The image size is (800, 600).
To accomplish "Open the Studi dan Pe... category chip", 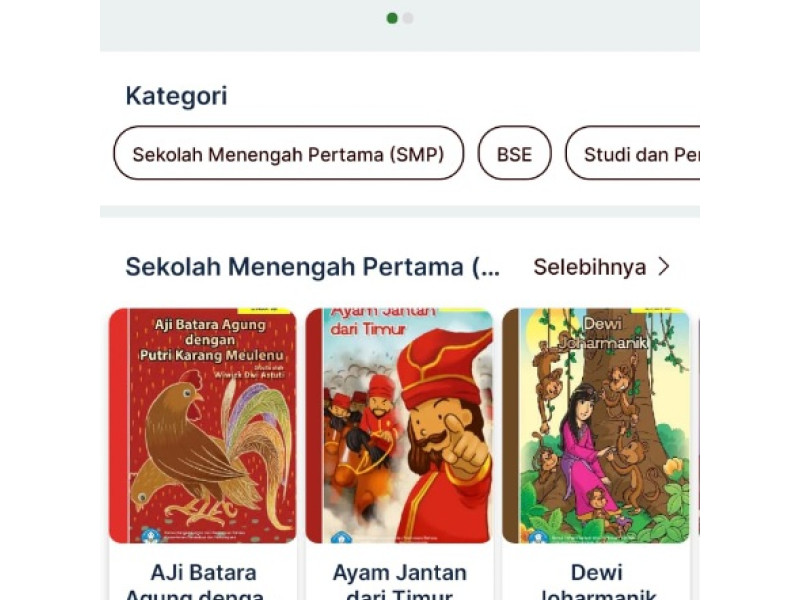I will pos(636,154).
